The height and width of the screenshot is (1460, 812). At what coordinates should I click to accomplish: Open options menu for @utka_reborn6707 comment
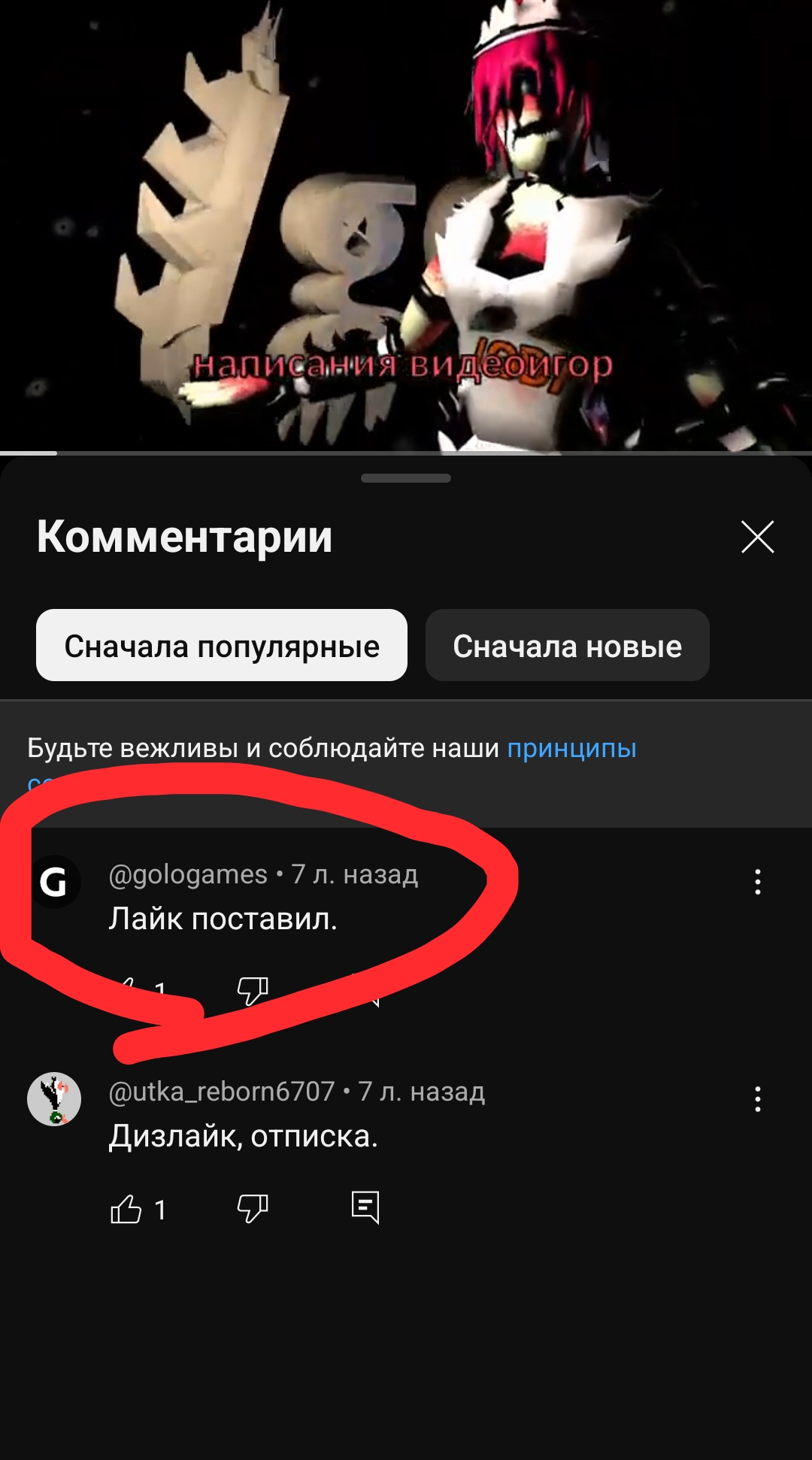coord(757,1099)
